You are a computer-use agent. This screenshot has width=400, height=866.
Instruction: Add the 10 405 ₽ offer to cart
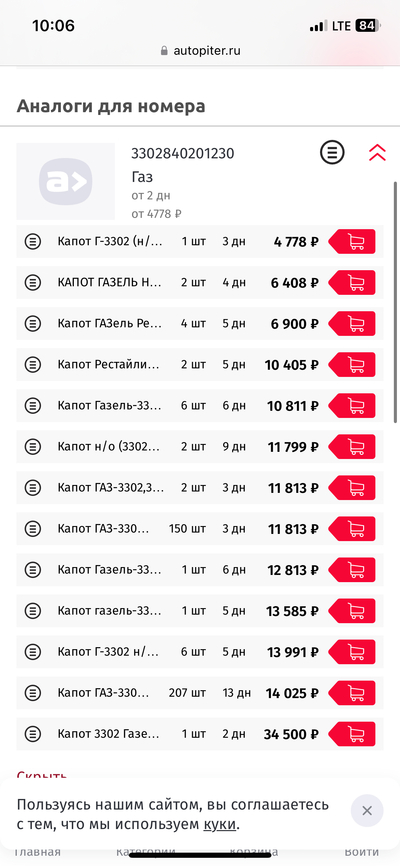tap(352, 365)
